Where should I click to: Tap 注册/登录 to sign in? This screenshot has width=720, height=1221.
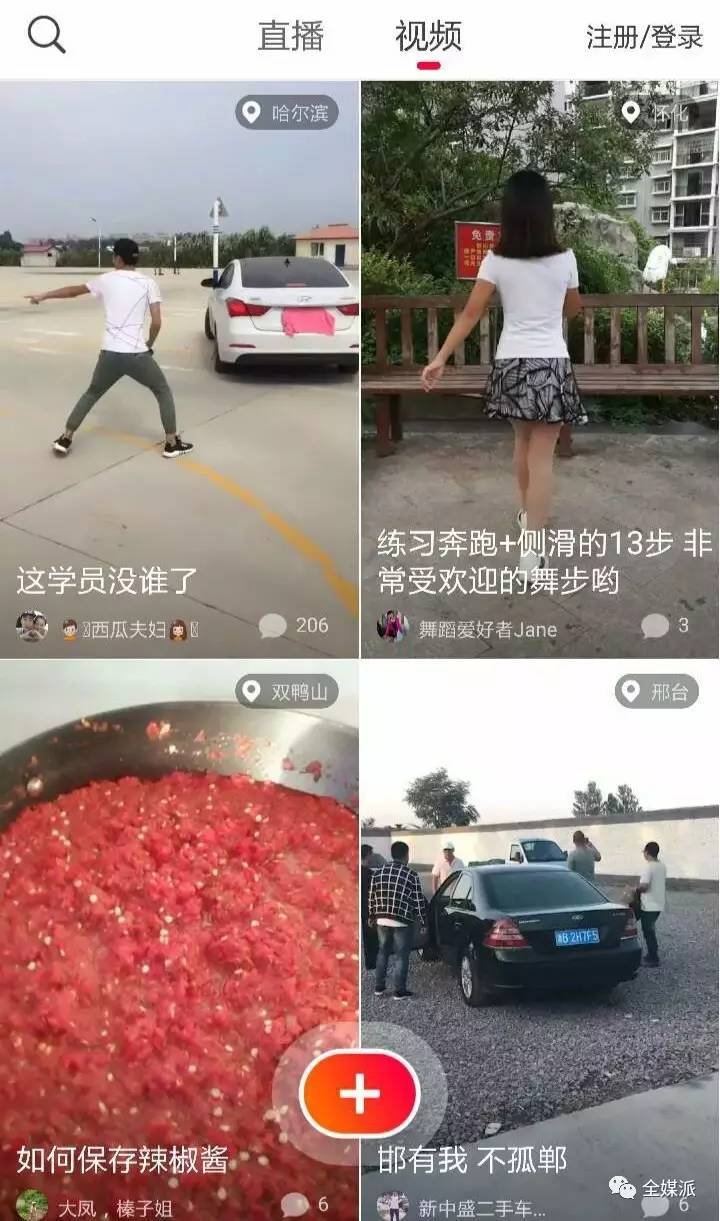[x=644, y=37]
